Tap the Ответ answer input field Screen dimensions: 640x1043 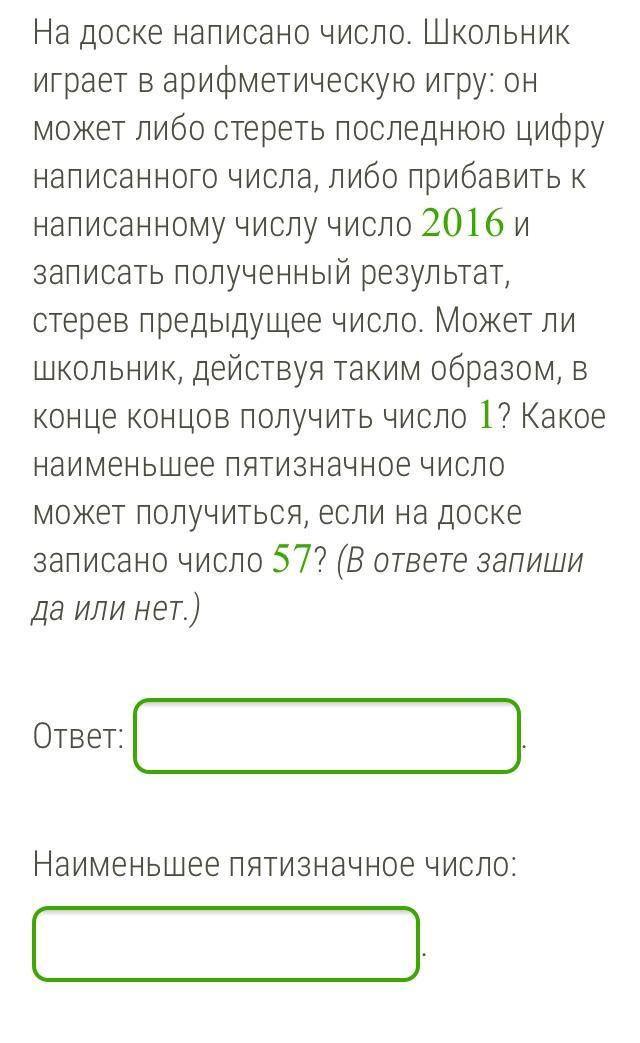327,736
